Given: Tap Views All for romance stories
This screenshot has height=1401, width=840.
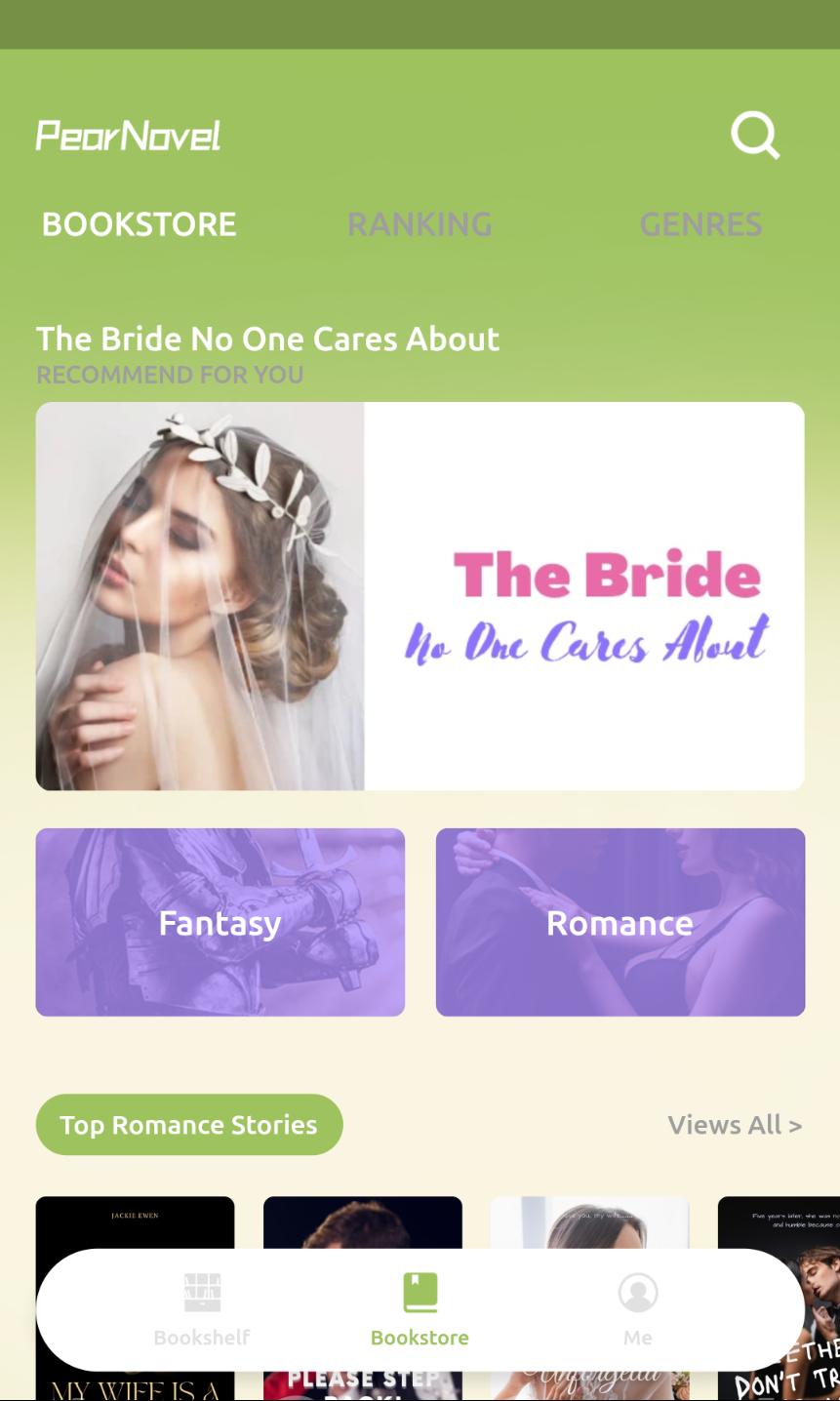Looking at the screenshot, I should [x=734, y=1125].
